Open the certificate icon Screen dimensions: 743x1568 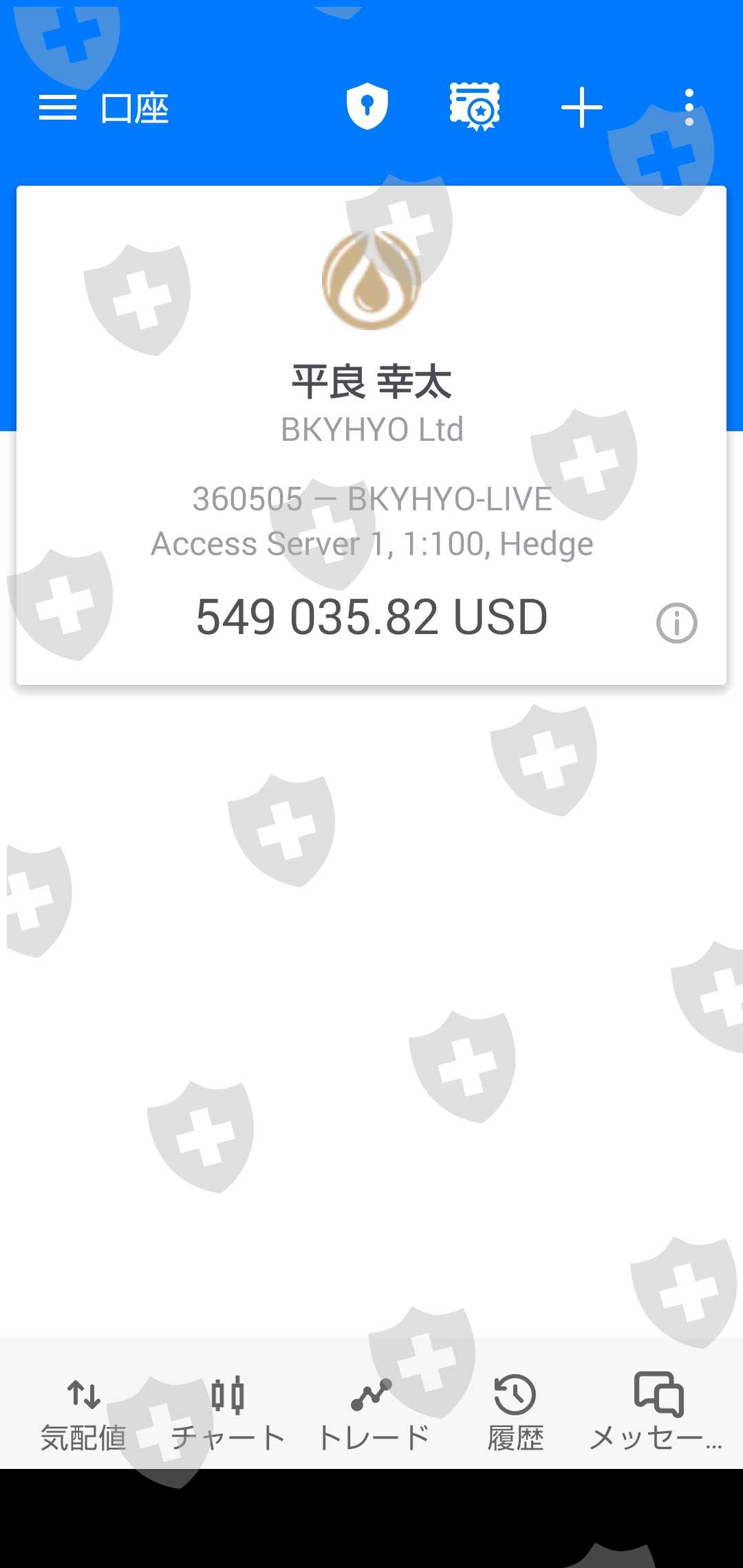click(475, 107)
